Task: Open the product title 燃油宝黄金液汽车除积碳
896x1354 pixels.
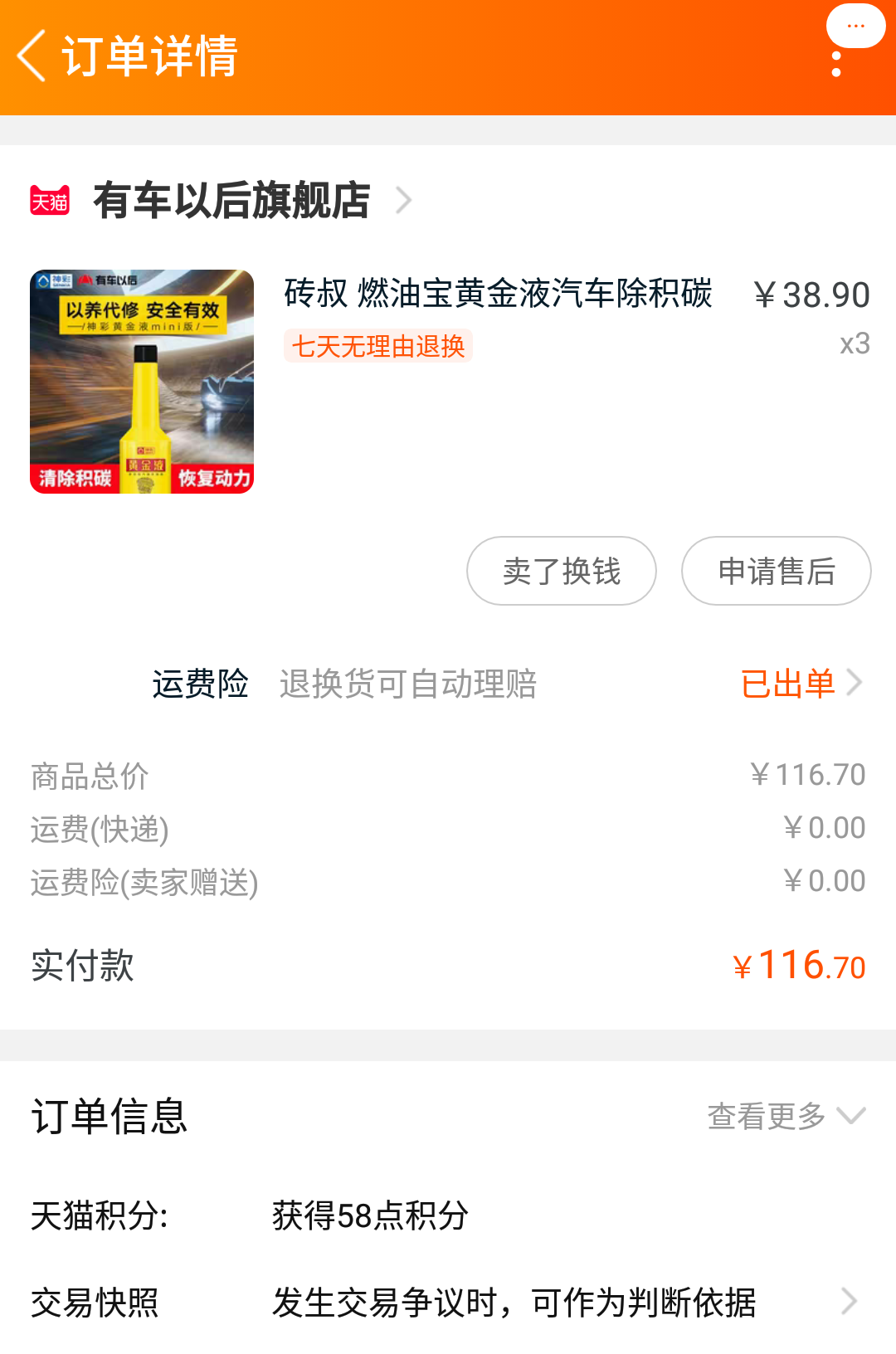Action: [498, 296]
